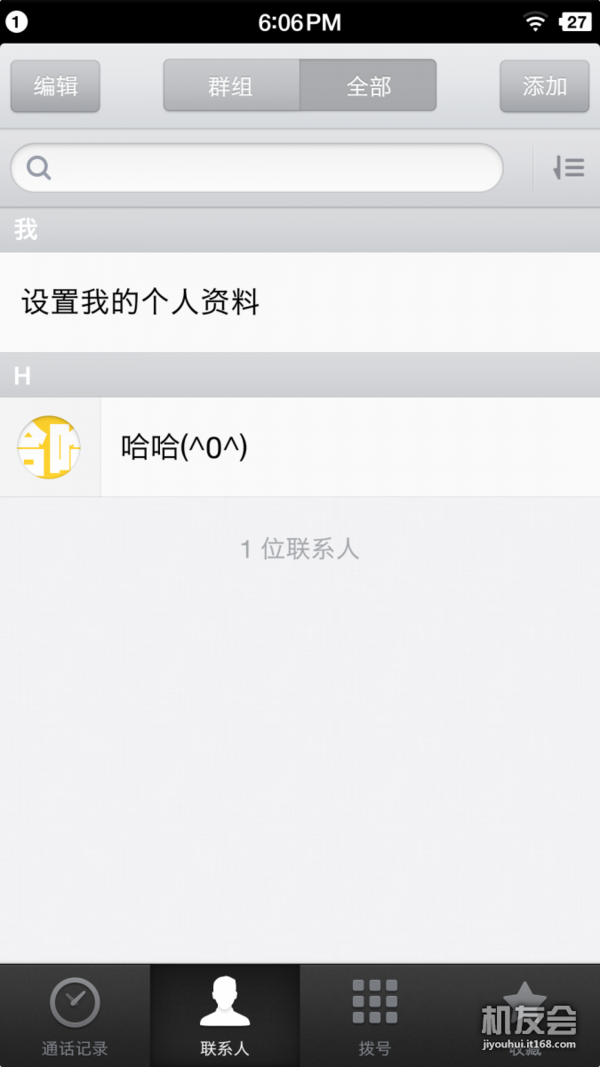Focus the contact search field
The width and height of the screenshot is (600, 1067).
tap(257, 167)
